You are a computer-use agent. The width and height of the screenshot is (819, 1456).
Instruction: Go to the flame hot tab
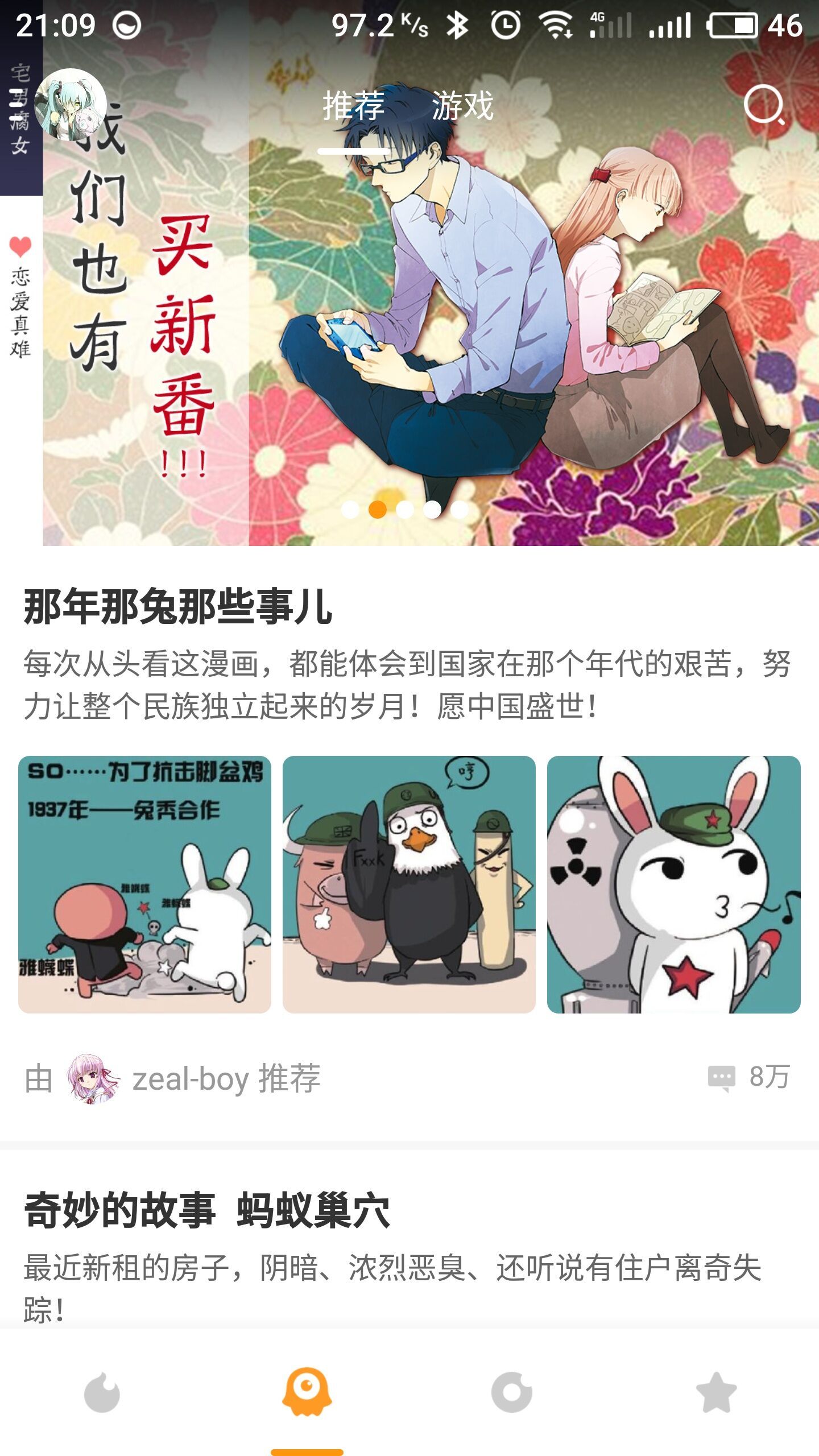[x=102, y=1392]
